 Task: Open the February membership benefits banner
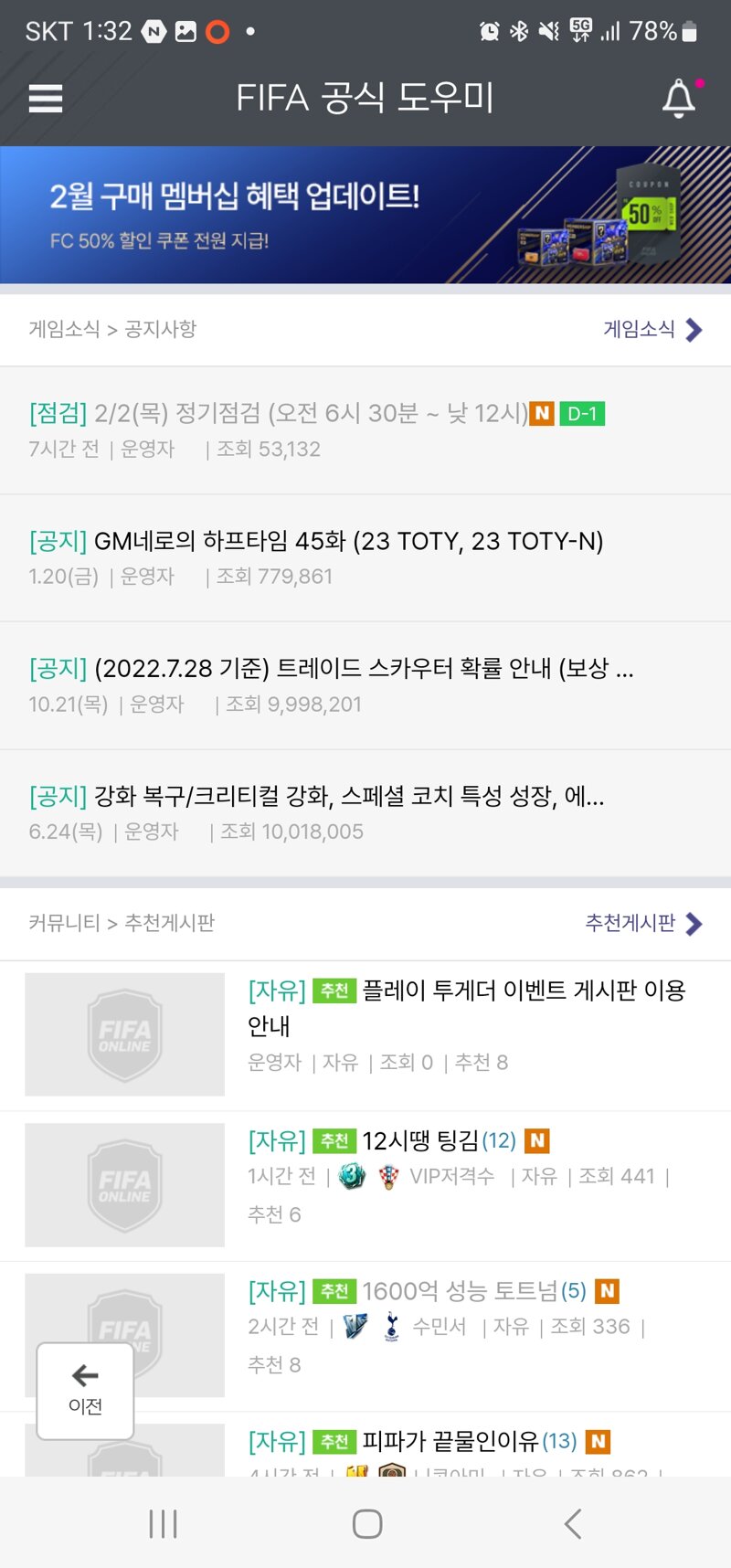click(x=365, y=215)
